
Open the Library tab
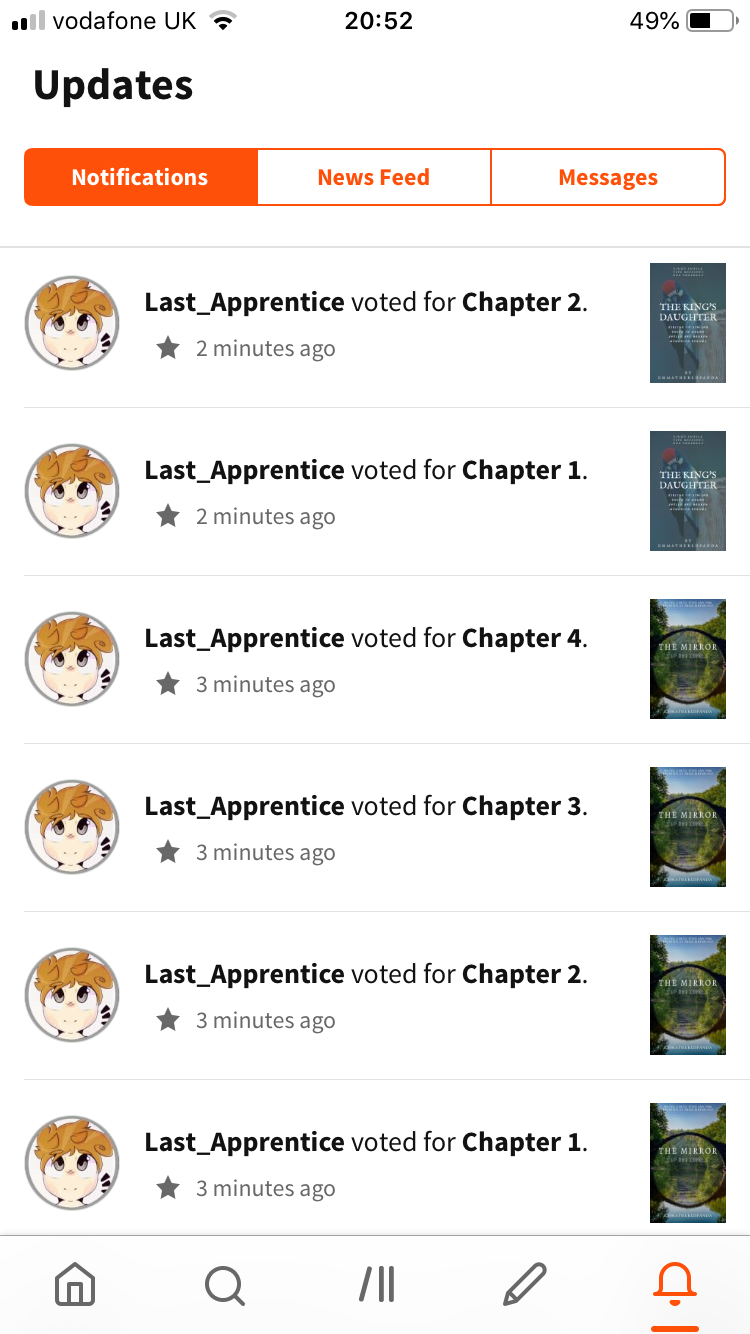(x=376, y=1284)
